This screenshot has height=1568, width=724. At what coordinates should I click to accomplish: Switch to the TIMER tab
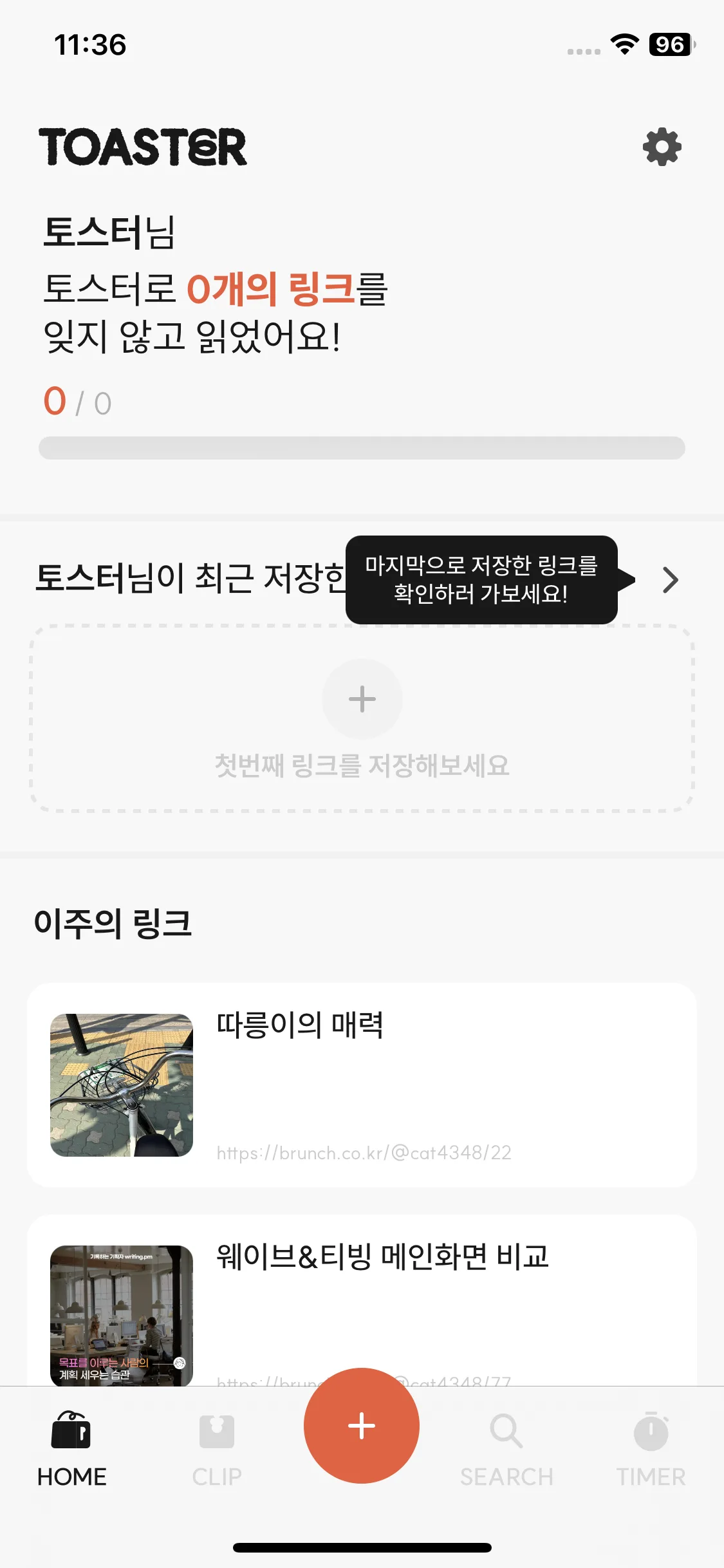tap(651, 1445)
